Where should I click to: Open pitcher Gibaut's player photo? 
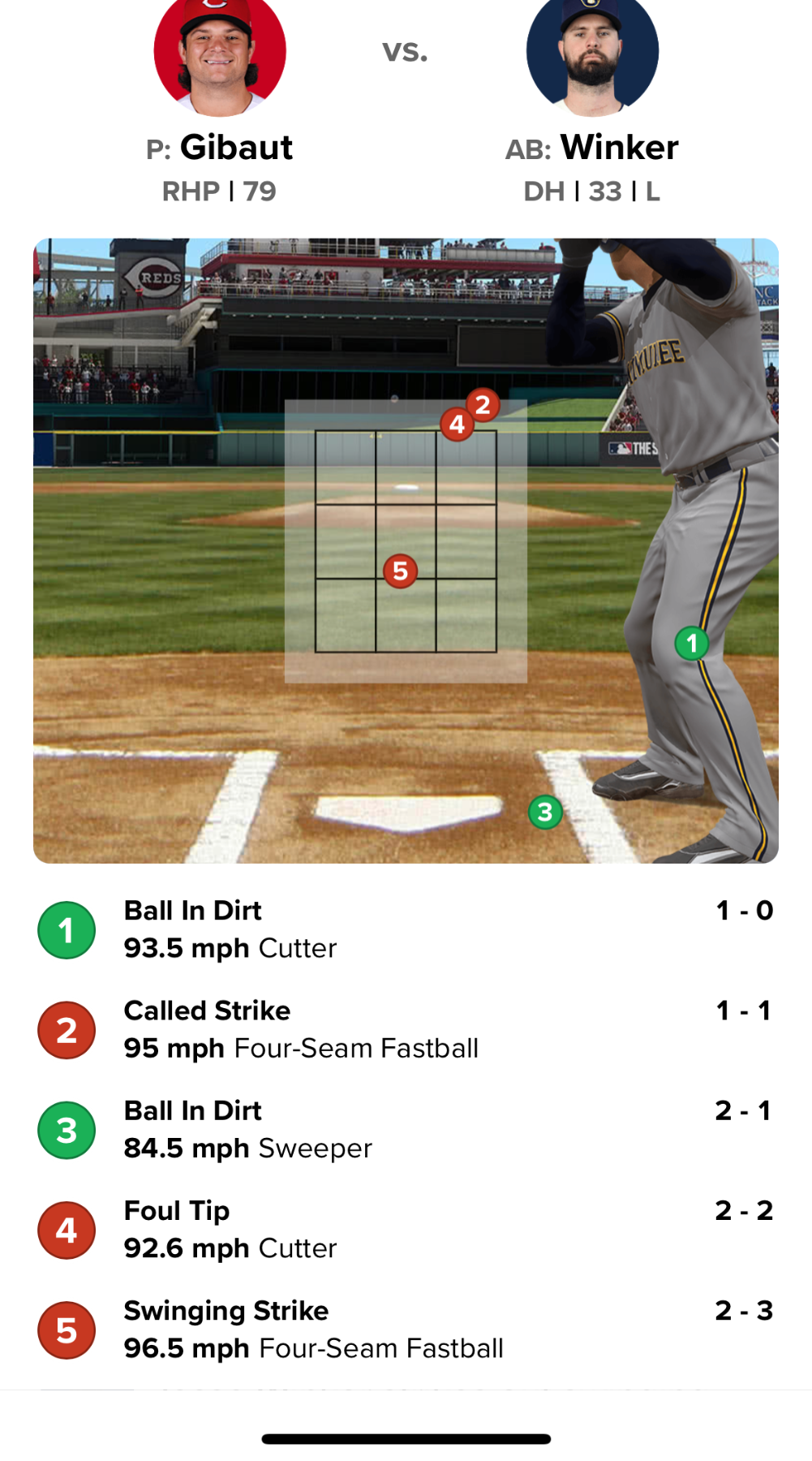click(220, 53)
